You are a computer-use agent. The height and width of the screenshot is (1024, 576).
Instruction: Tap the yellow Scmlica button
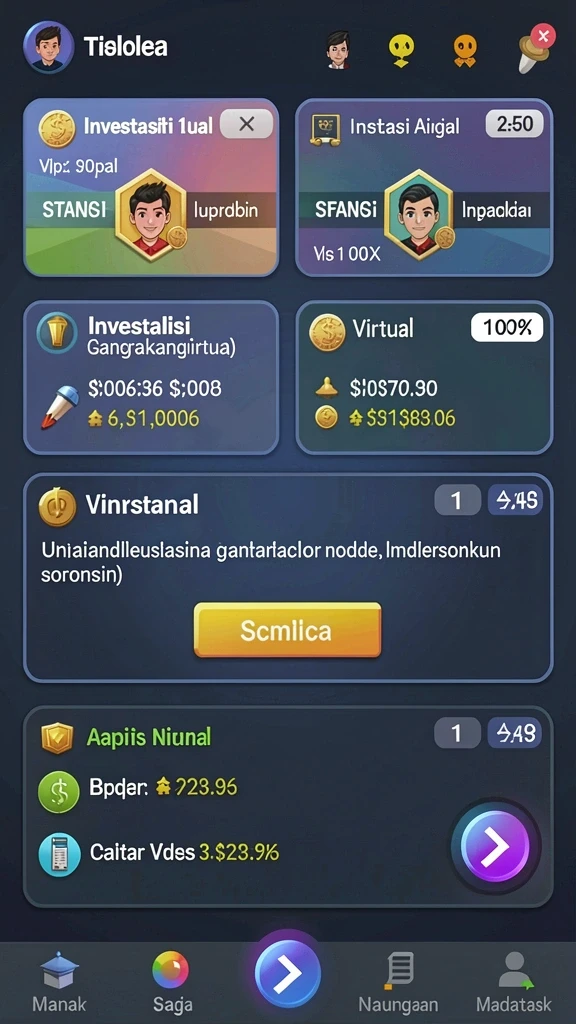[287, 630]
